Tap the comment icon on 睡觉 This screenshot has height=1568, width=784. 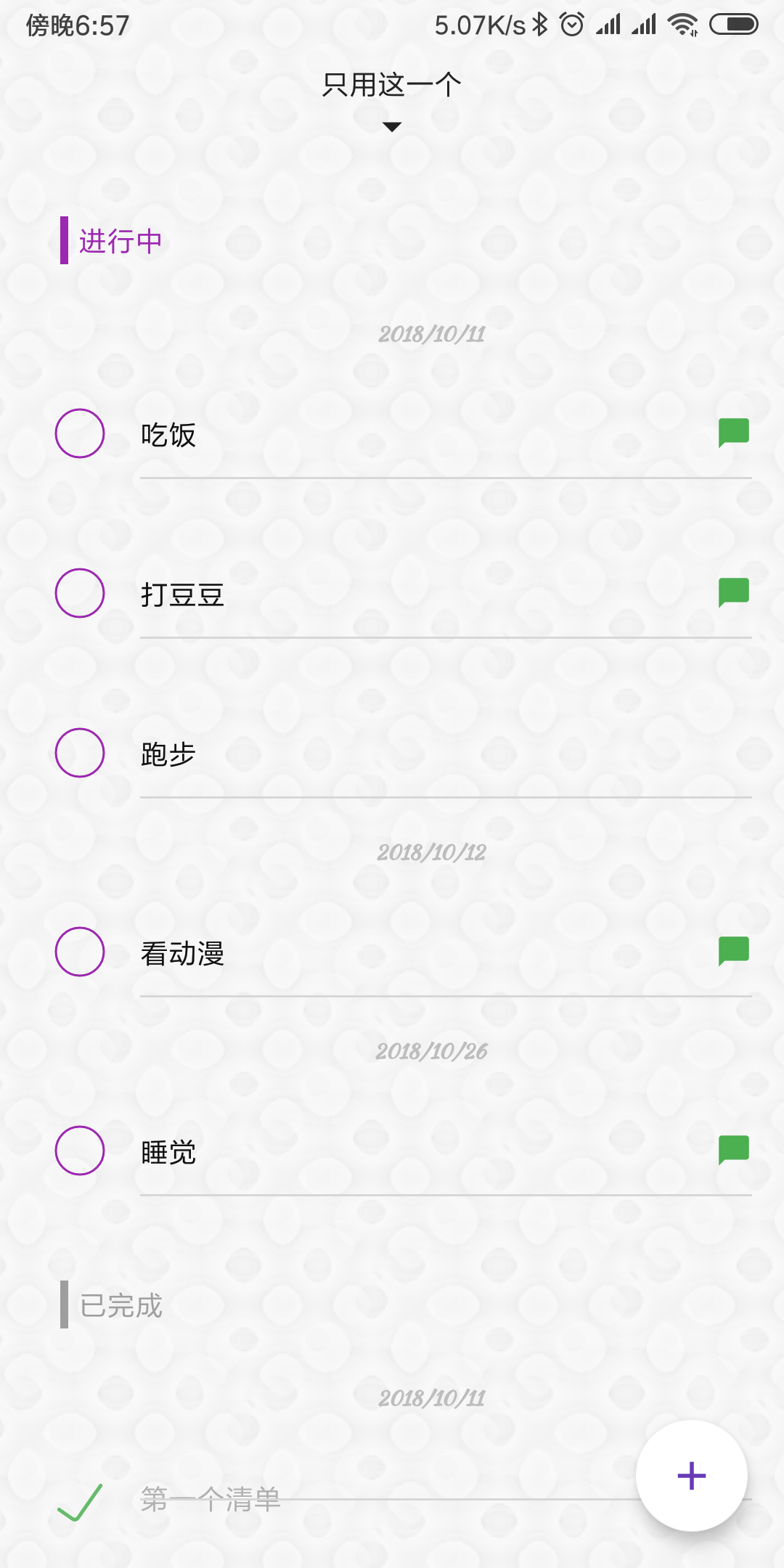coord(733,1150)
